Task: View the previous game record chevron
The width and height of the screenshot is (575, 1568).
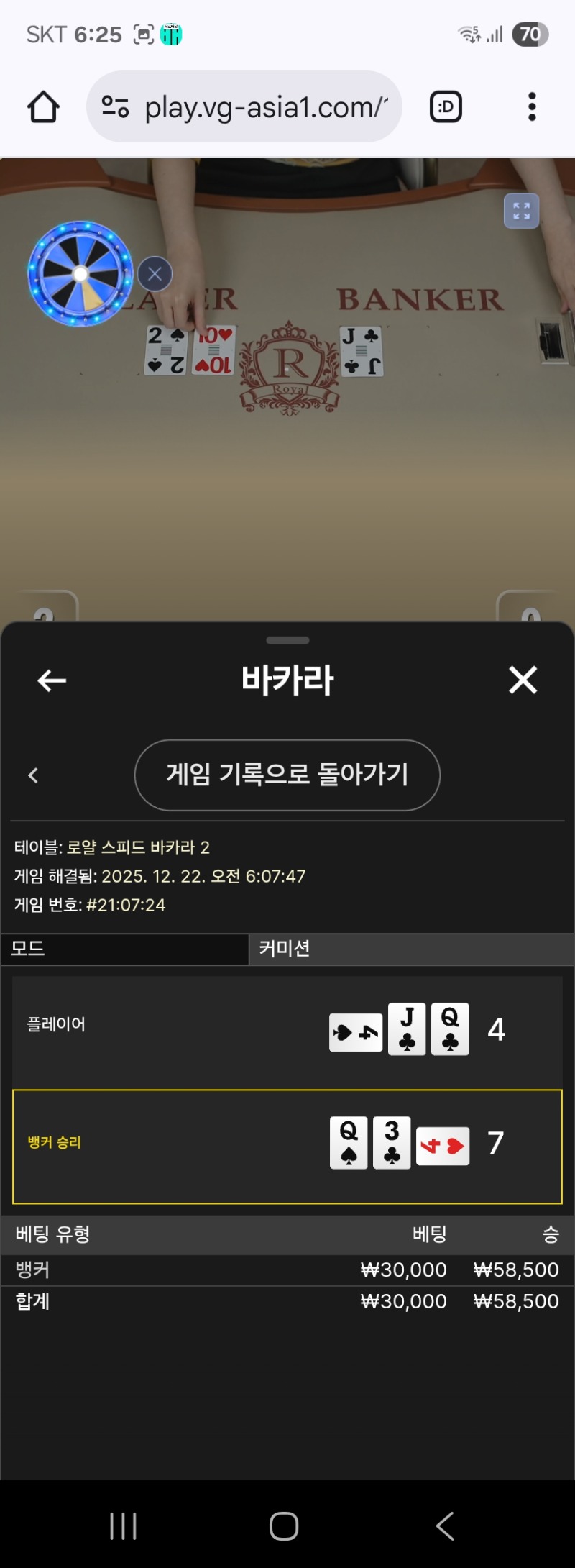Action: (33, 775)
